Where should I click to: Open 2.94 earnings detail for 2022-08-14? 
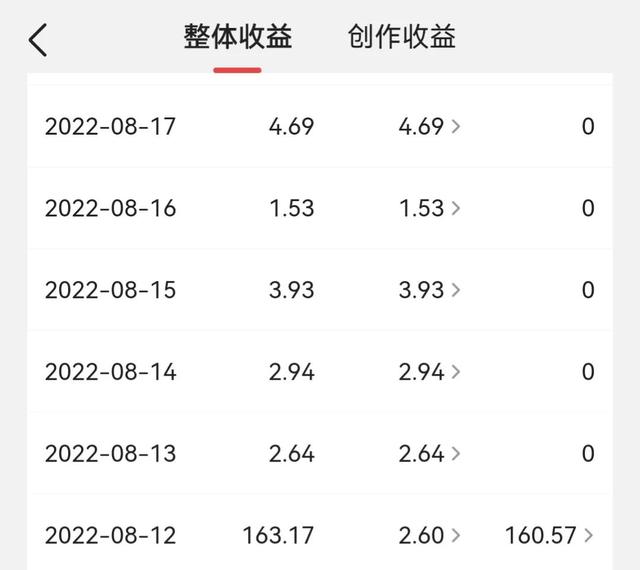coord(430,372)
